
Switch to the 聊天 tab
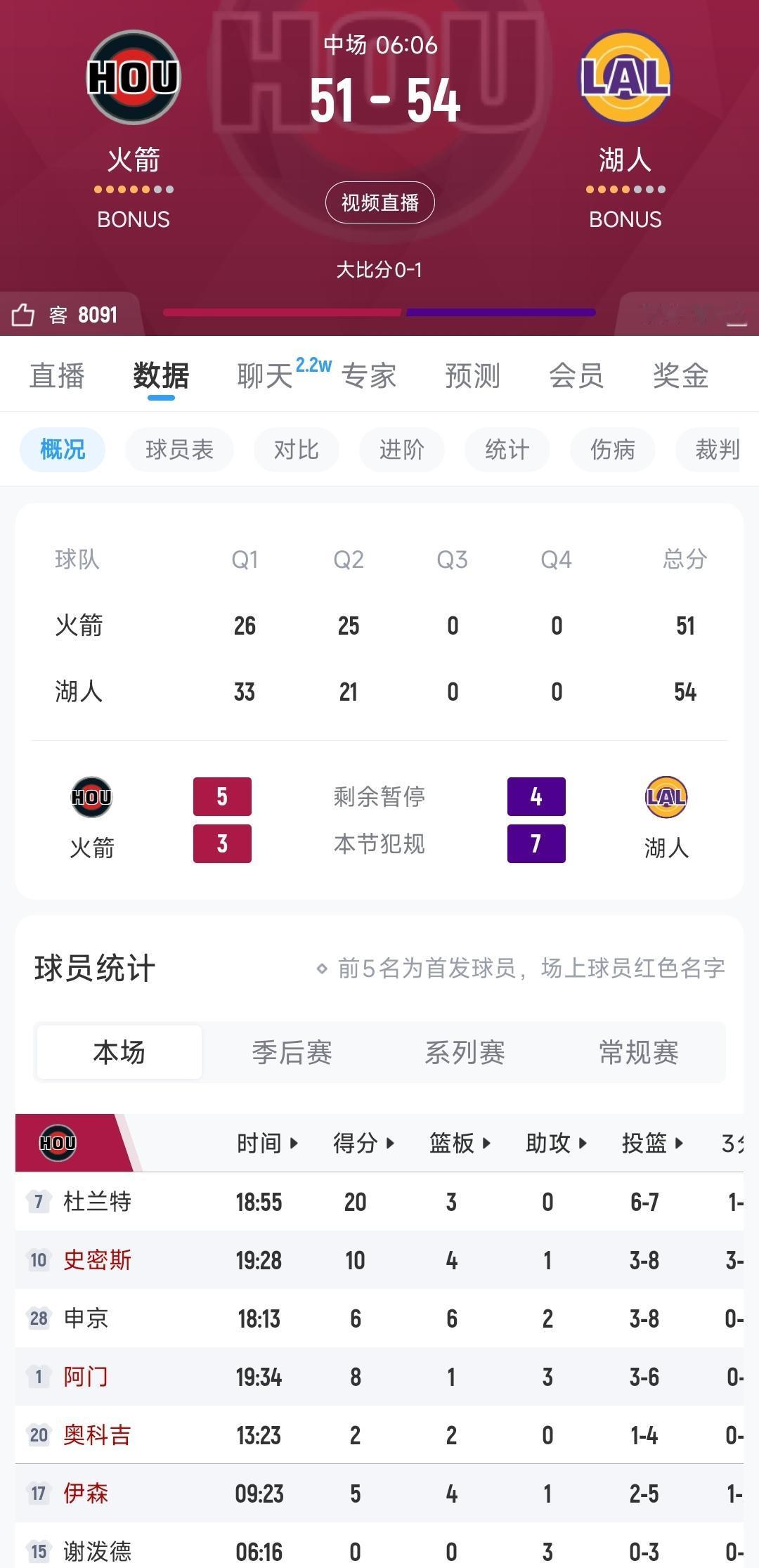[x=266, y=376]
